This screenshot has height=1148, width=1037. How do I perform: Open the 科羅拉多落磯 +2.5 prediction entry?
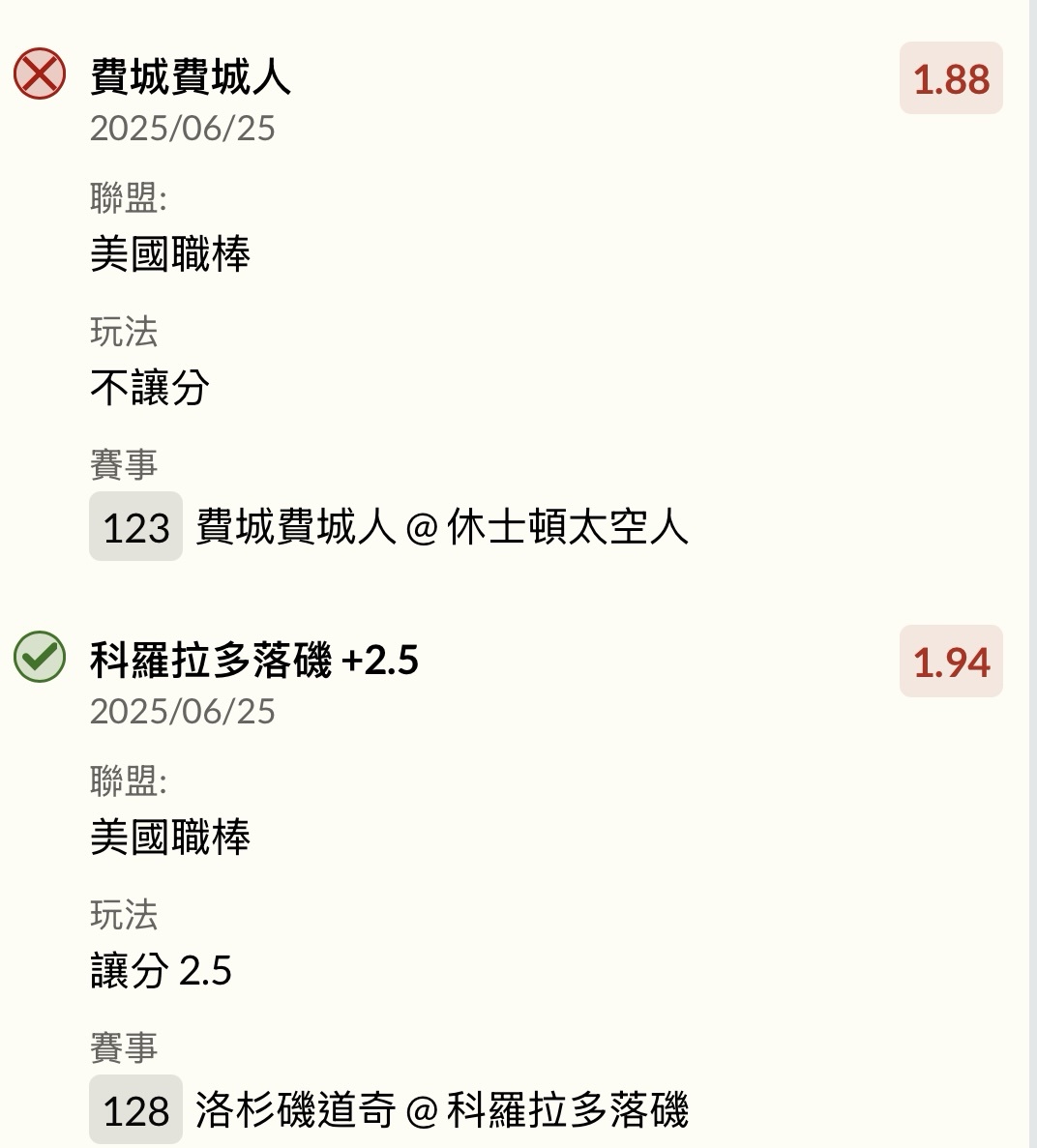coord(253,661)
